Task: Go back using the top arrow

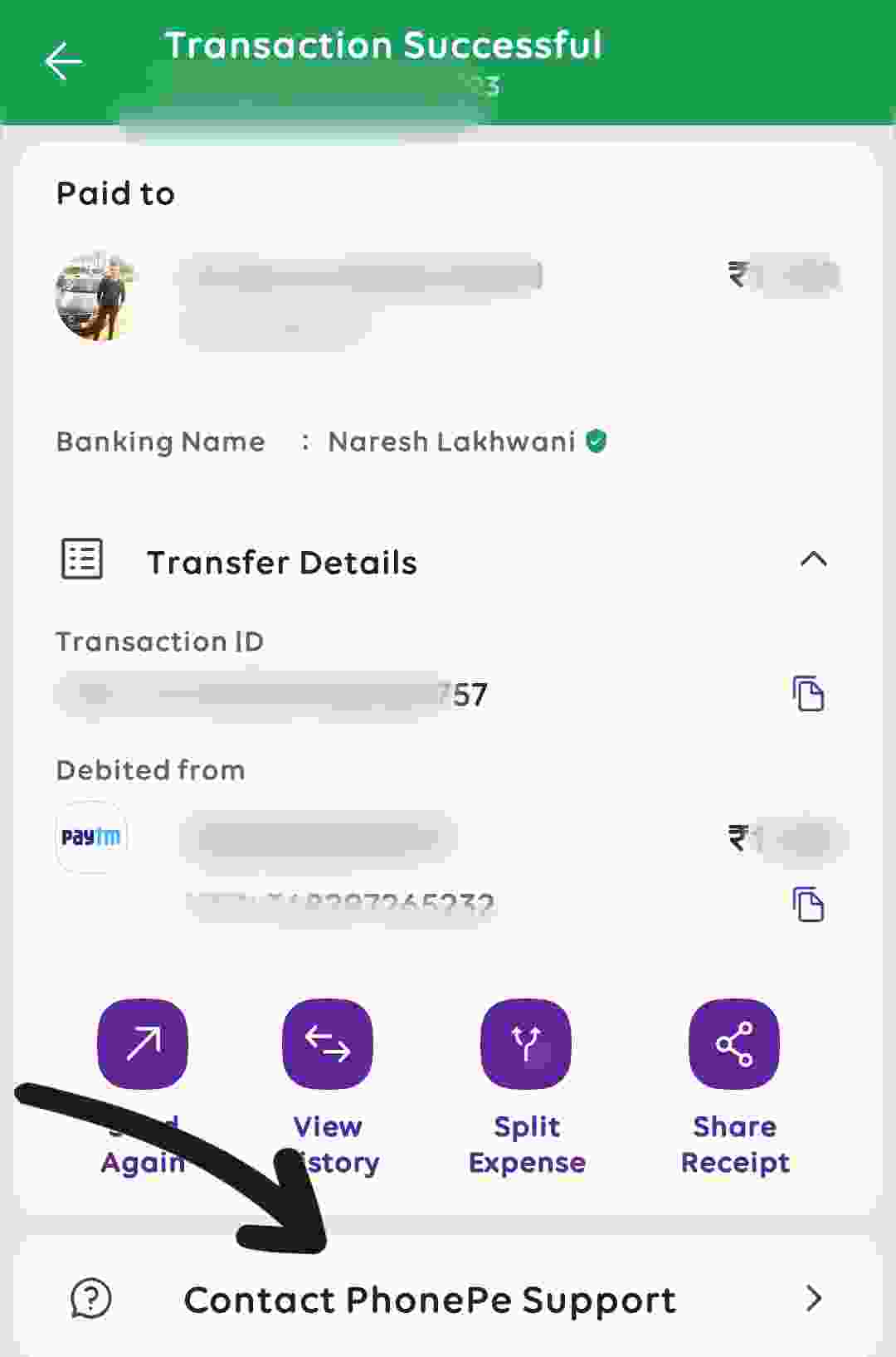Action: coord(64,62)
